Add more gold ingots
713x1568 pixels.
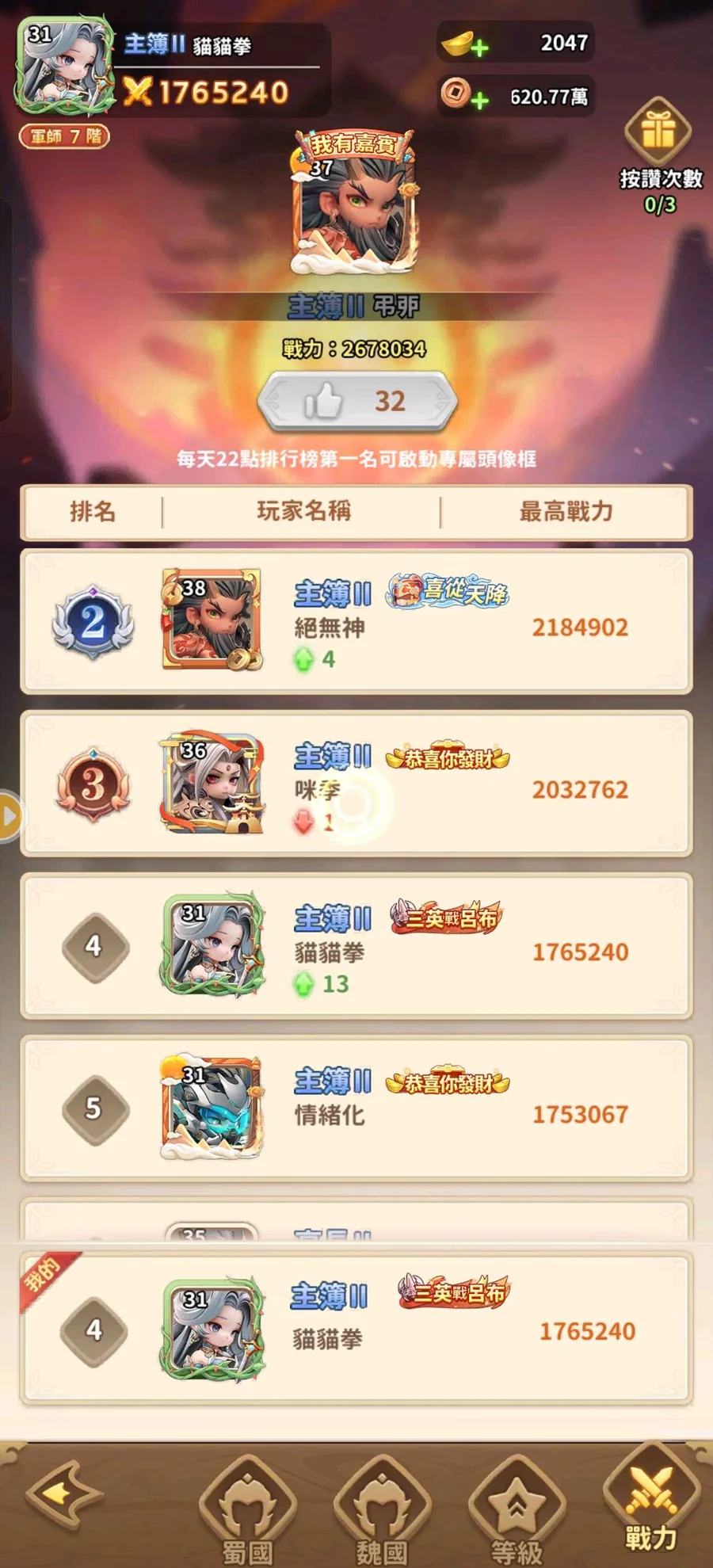click(479, 48)
